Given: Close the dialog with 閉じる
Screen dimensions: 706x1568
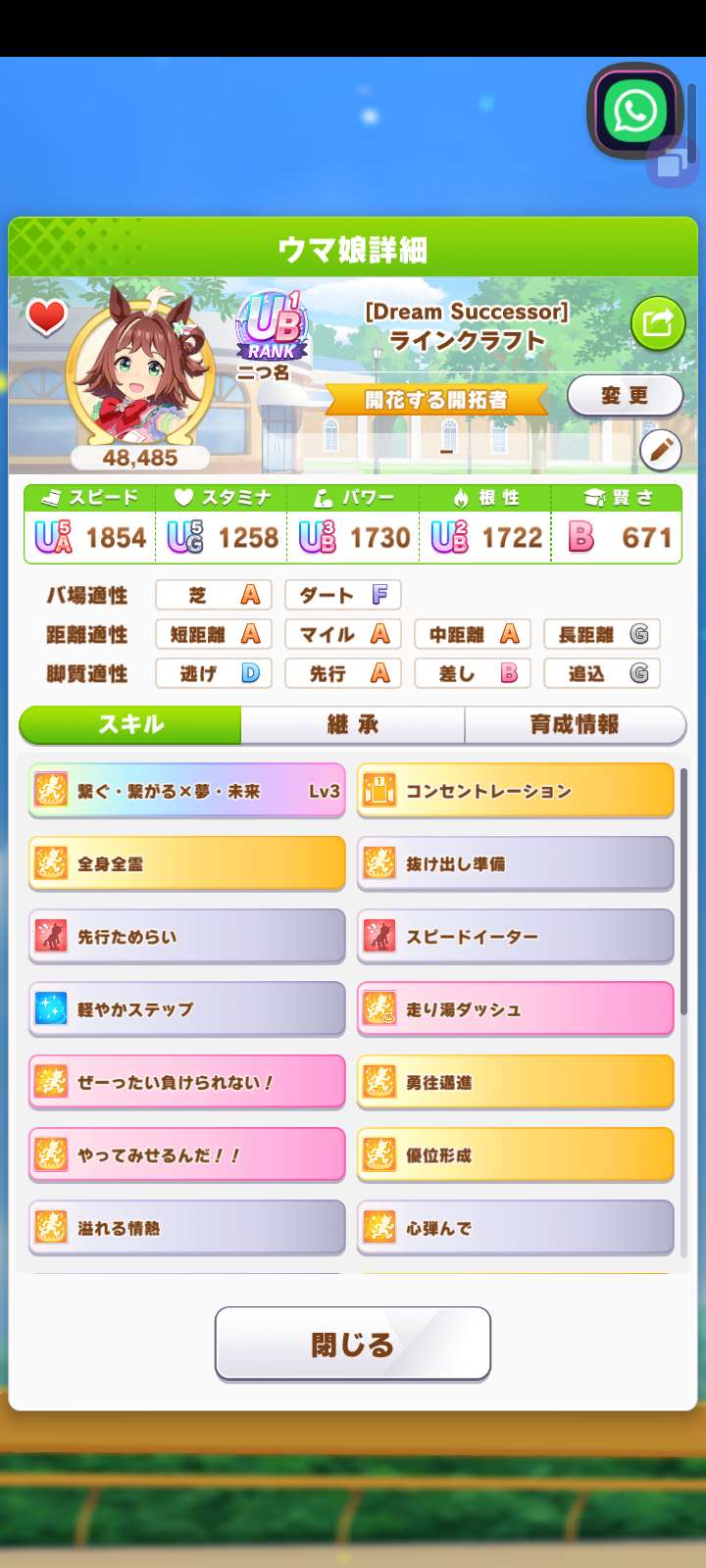Looking at the screenshot, I should pyautogui.click(x=353, y=1344).
